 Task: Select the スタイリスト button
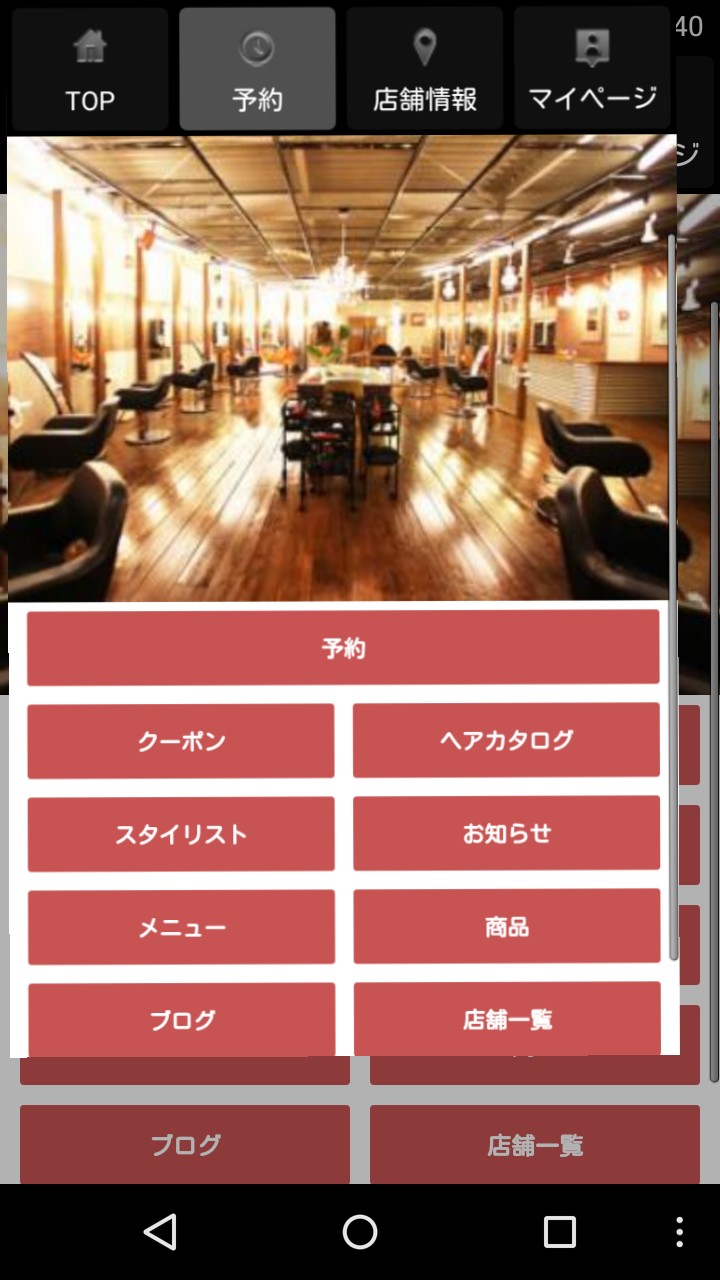pos(181,834)
